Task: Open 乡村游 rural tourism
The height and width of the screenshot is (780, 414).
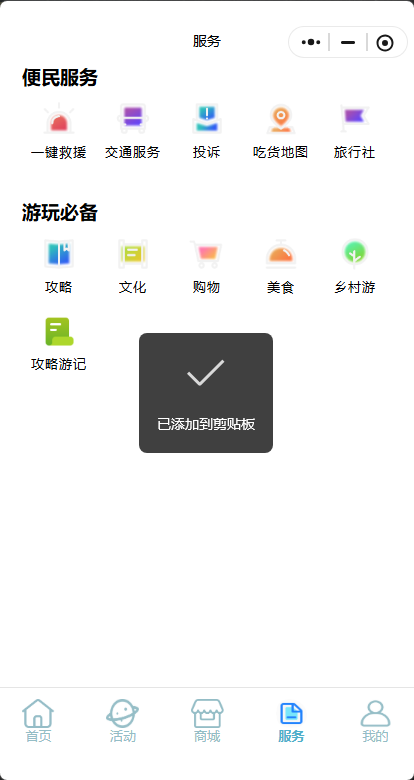Action: [354, 267]
